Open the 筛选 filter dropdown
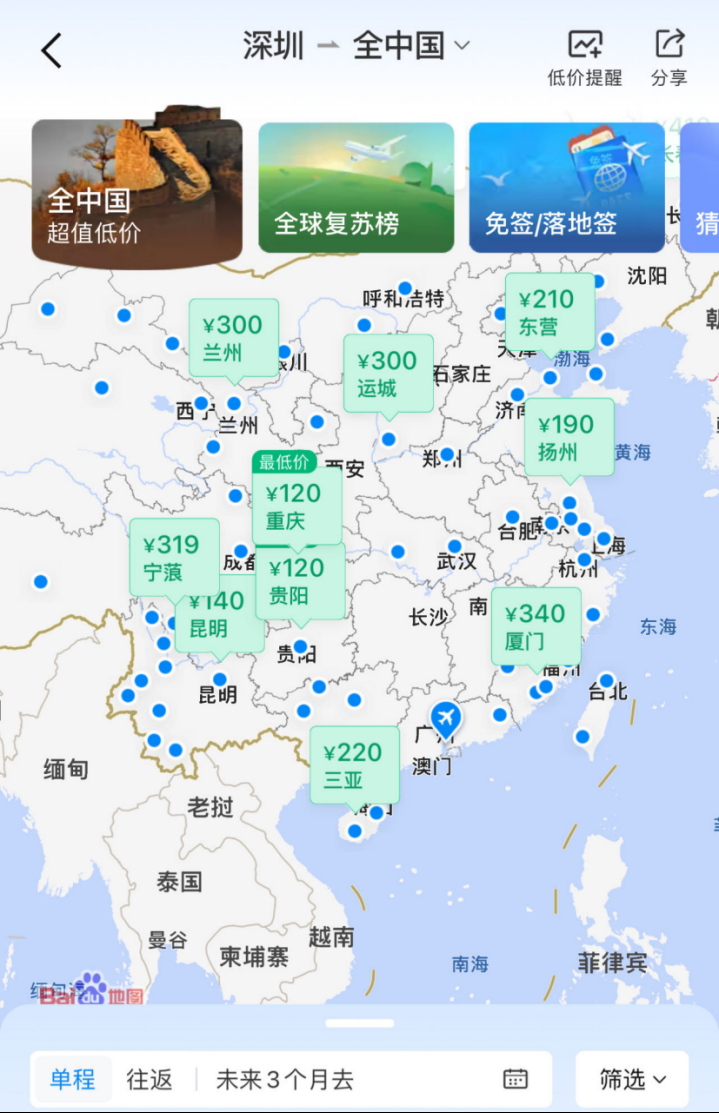719x1113 pixels. (x=632, y=1079)
